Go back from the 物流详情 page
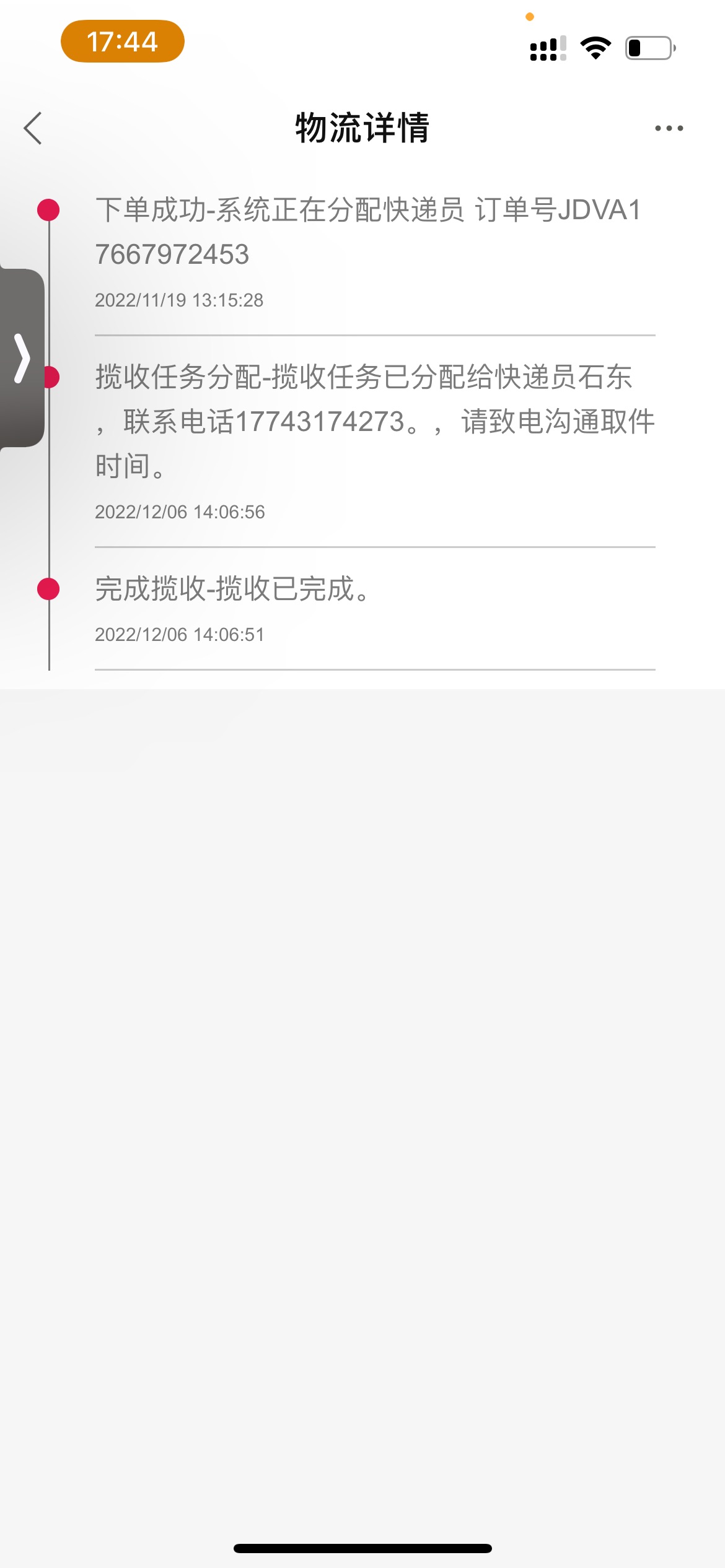This screenshot has width=725, height=1568. 33,128
